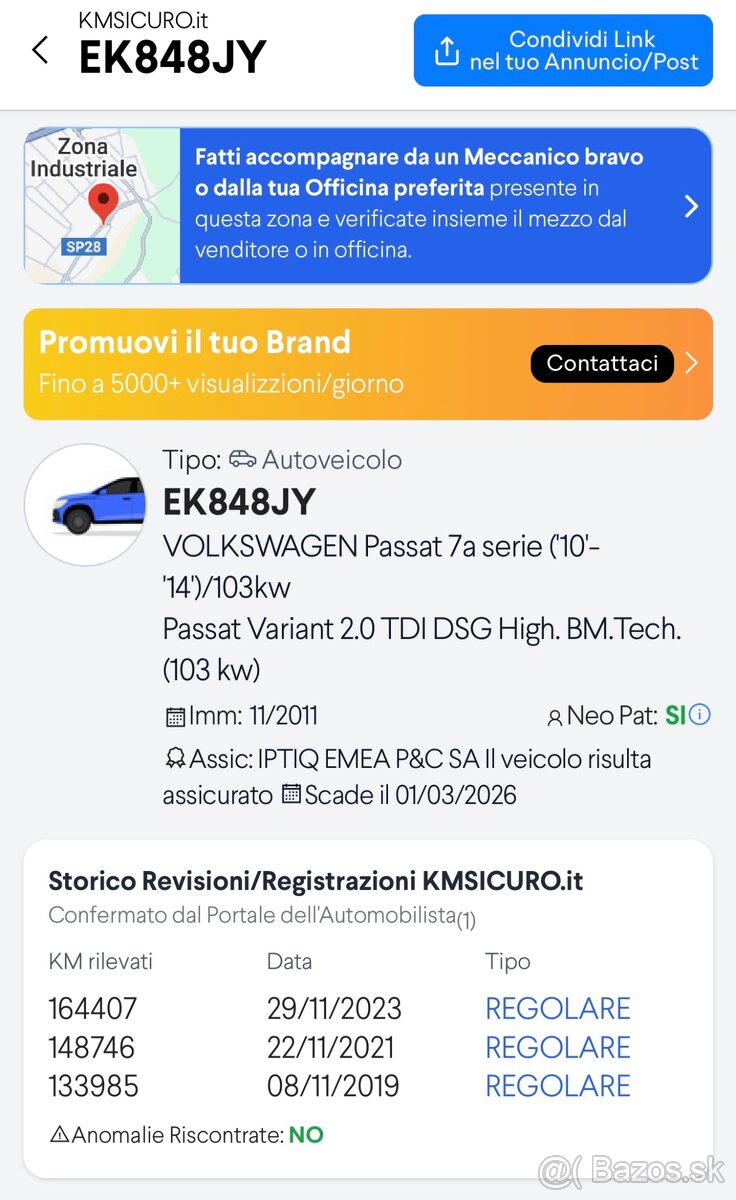Click the calendar icon beside Imm 11/2011
The width and height of the screenshot is (736, 1200).
174,716
